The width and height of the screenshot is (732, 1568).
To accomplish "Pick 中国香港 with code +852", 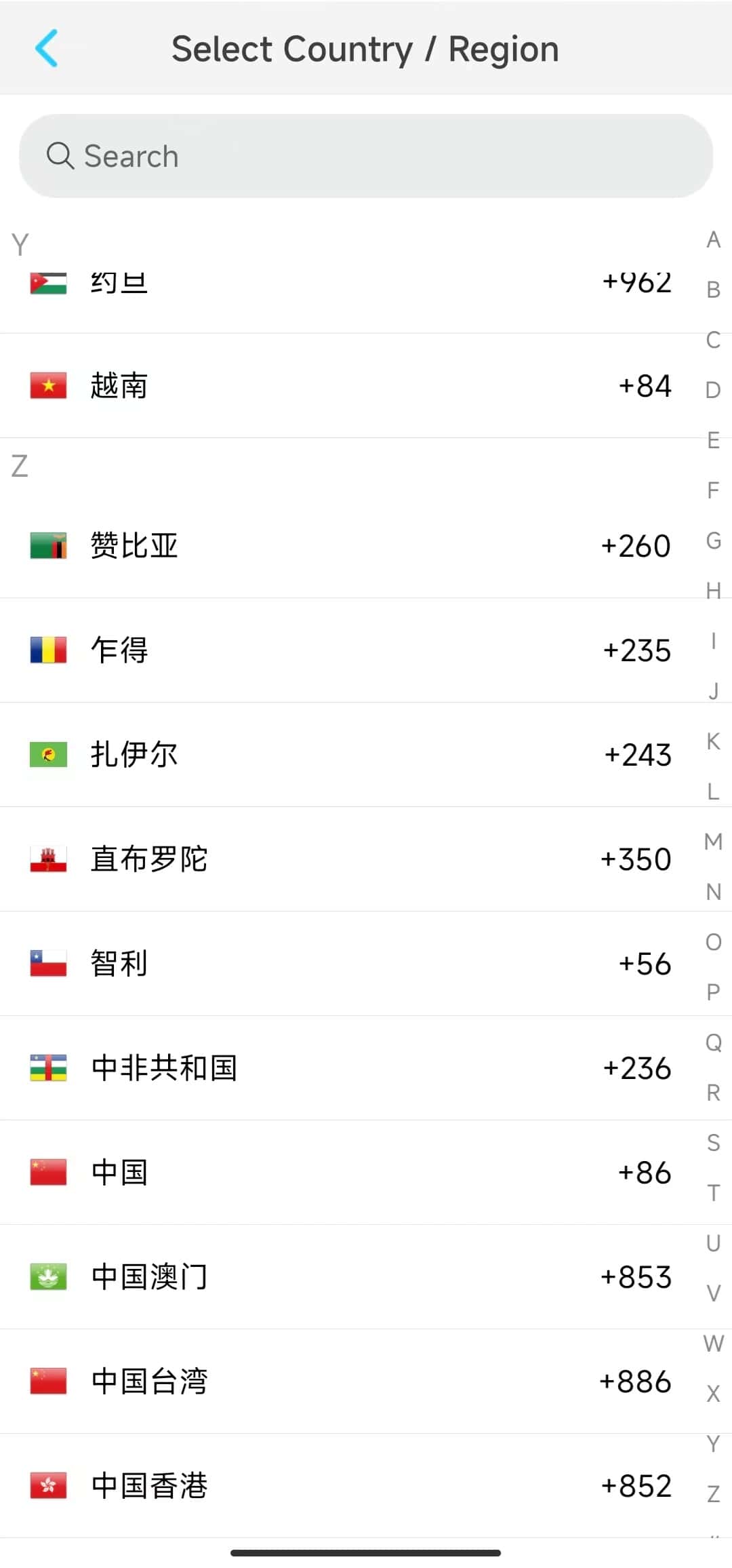I will tap(339, 1486).
